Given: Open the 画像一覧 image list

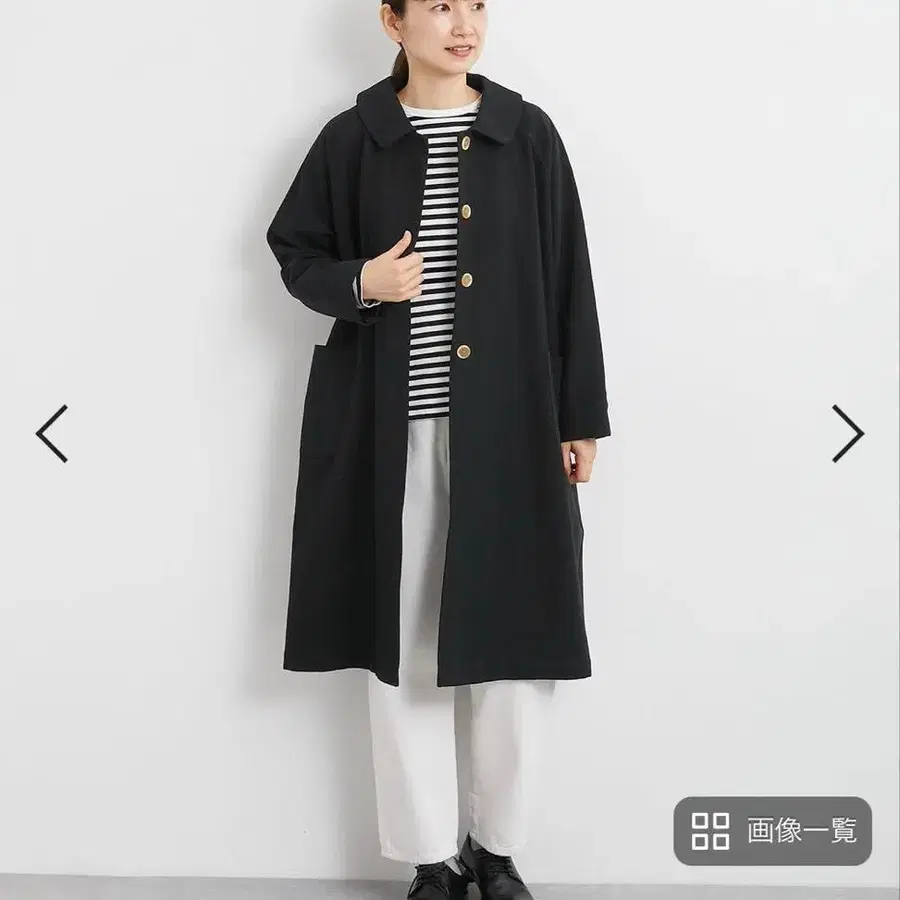Looking at the screenshot, I should (x=772, y=830).
